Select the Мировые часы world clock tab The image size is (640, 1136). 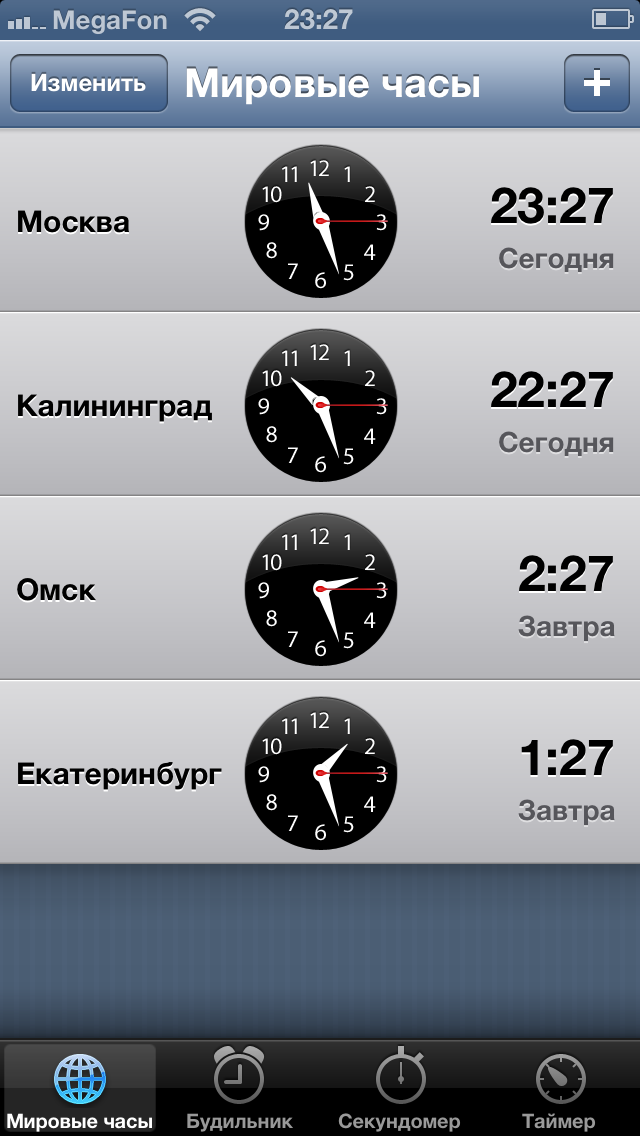(x=80, y=1089)
